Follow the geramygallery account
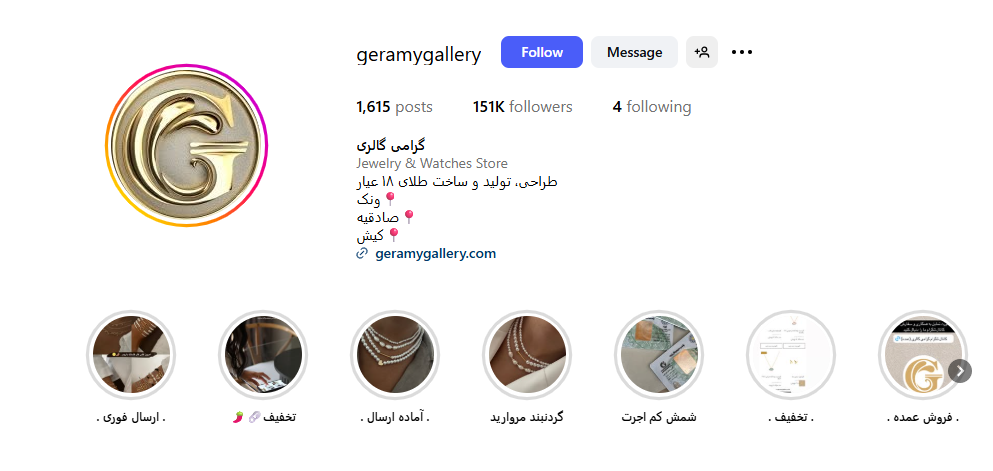The image size is (993, 471). click(541, 52)
